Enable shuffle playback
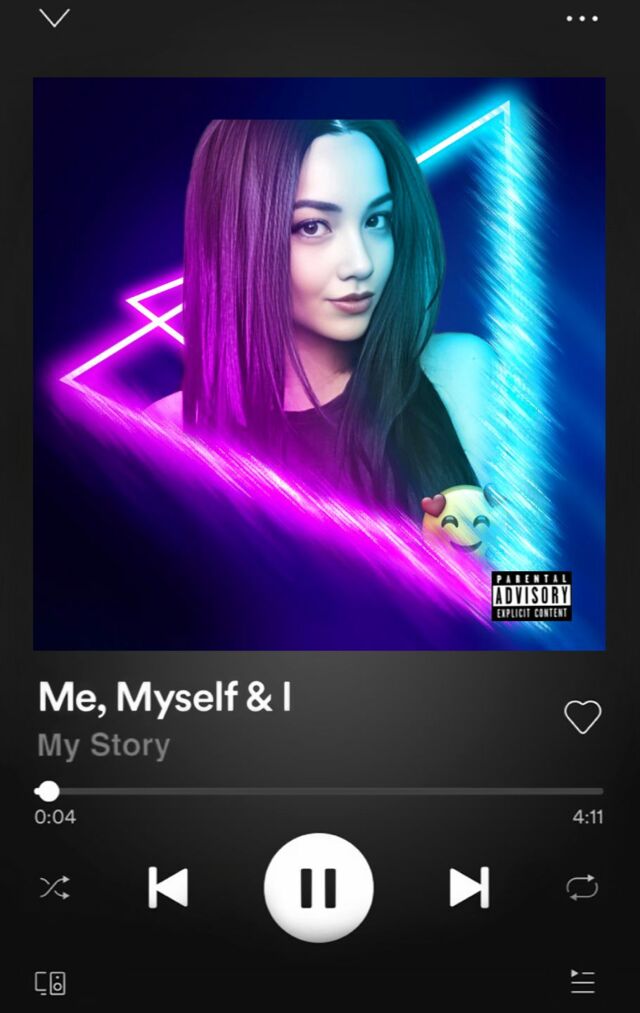 (x=55, y=888)
